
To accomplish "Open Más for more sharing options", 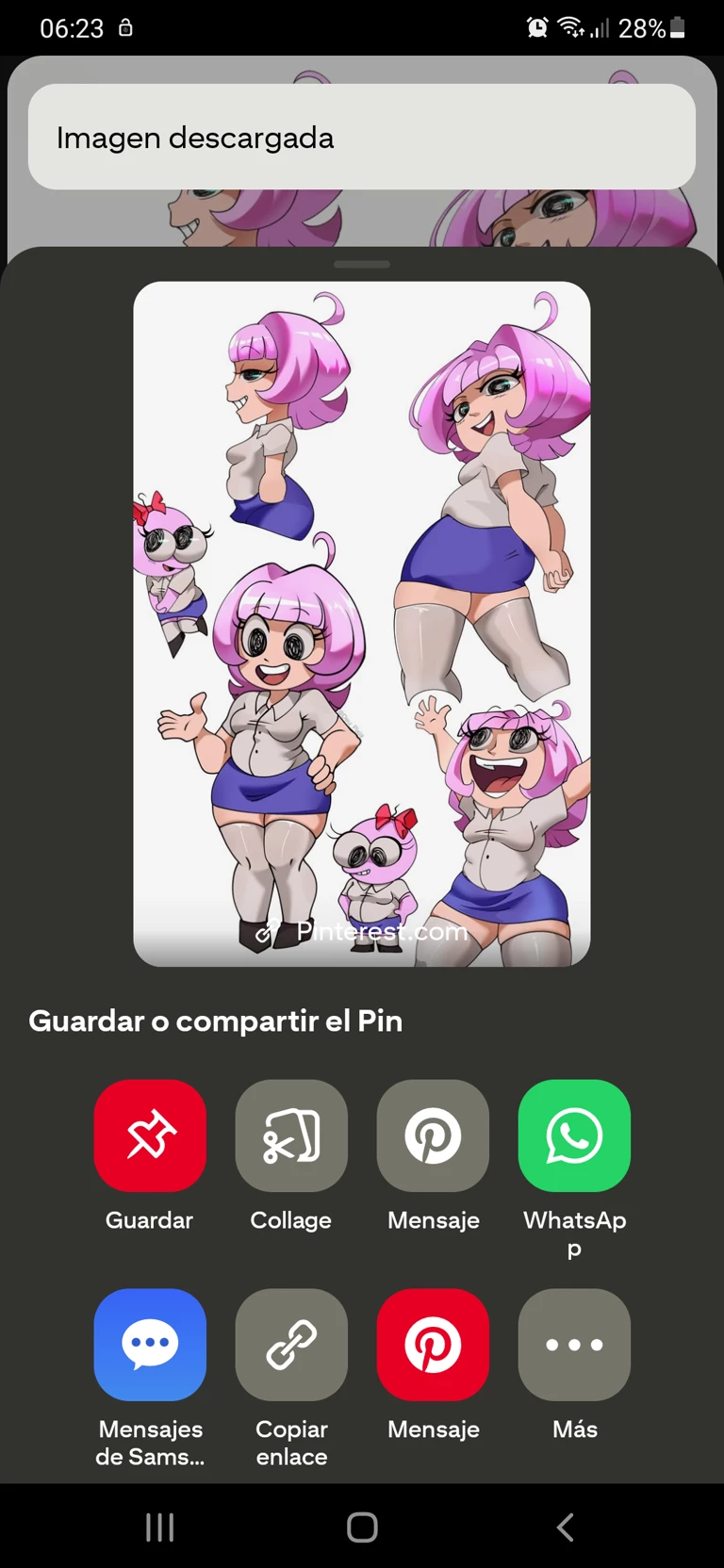I will click(574, 1345).
